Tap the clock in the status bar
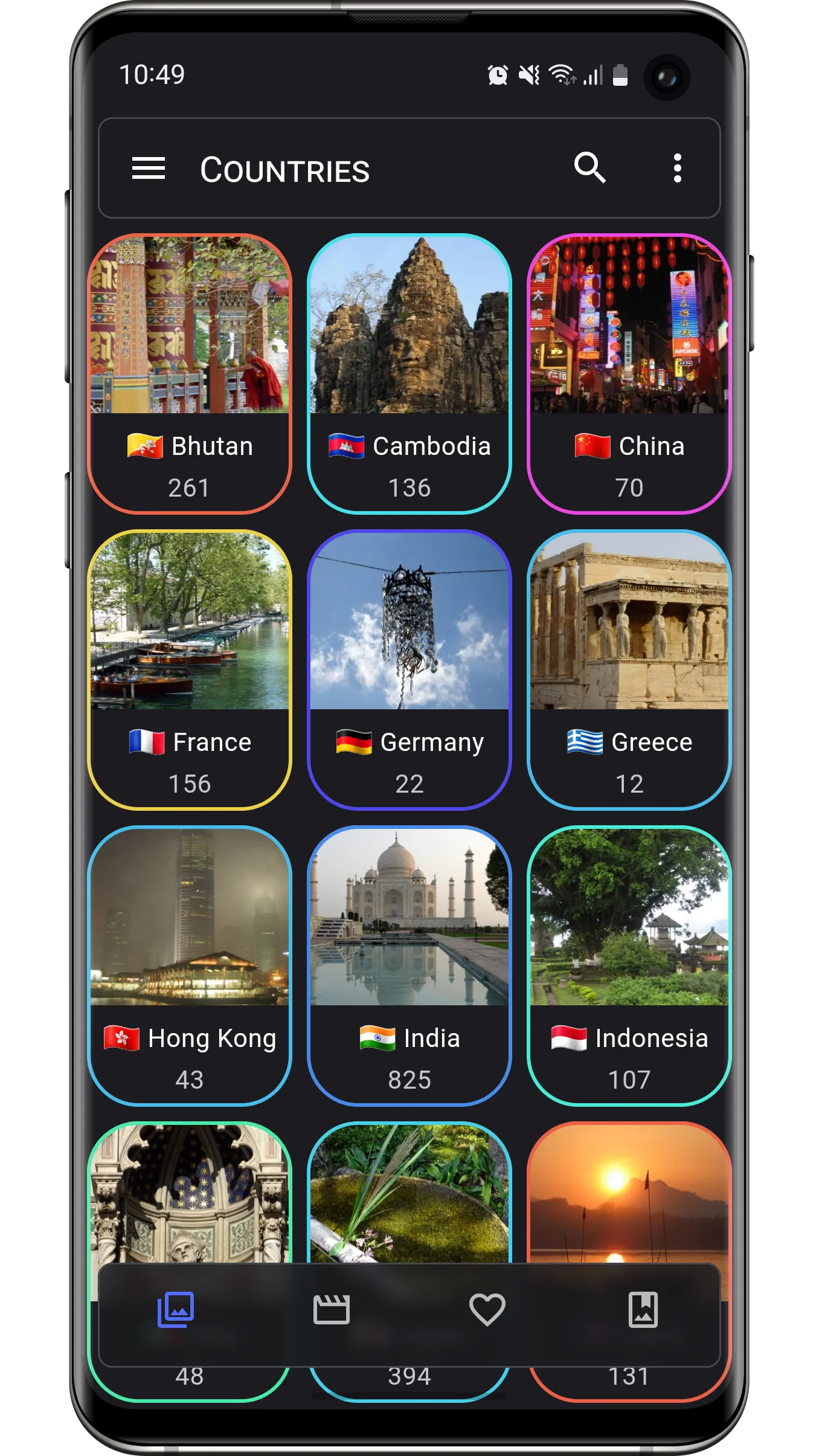The width and height of the screenshot is (819, 1456). [x=153, y=73]
